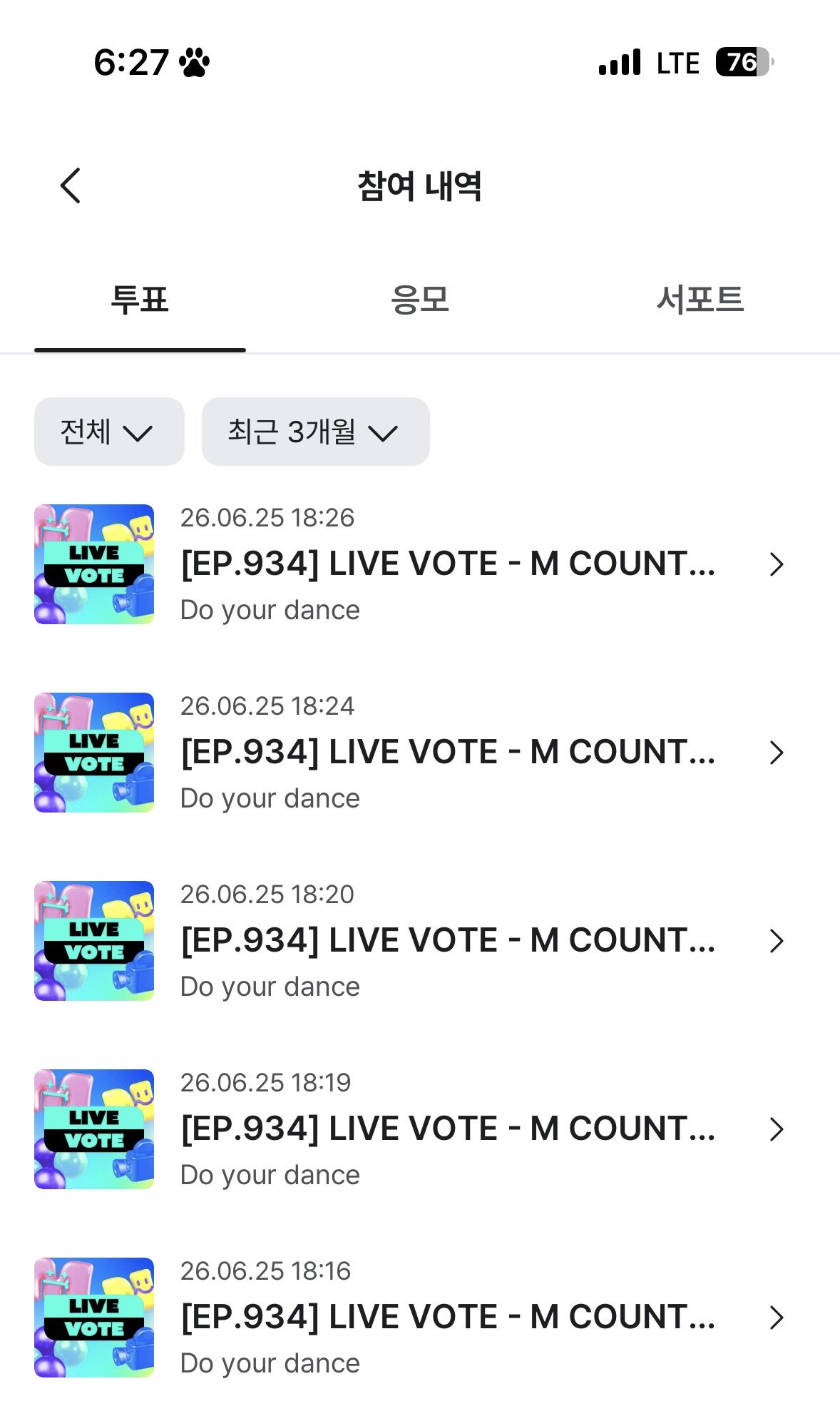The image size is (840, 1426).
Task: Open the 최근 3개월 period dropdown
Action: (x=315, y=432)
